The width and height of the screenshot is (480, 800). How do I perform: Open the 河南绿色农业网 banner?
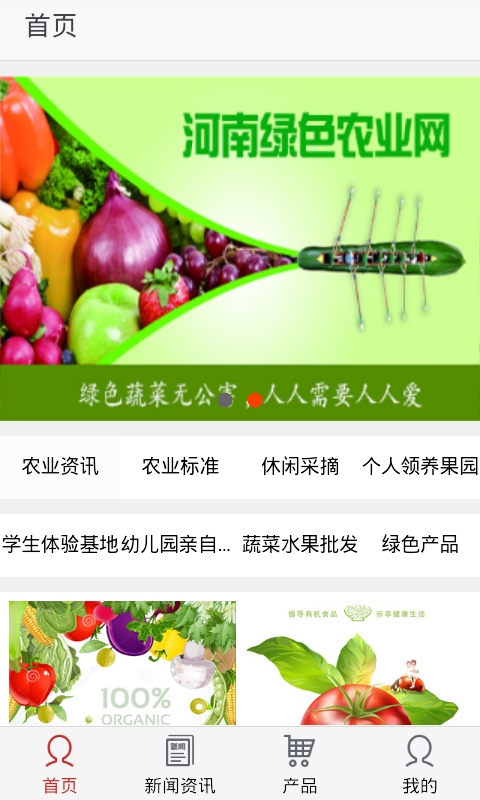240,248
